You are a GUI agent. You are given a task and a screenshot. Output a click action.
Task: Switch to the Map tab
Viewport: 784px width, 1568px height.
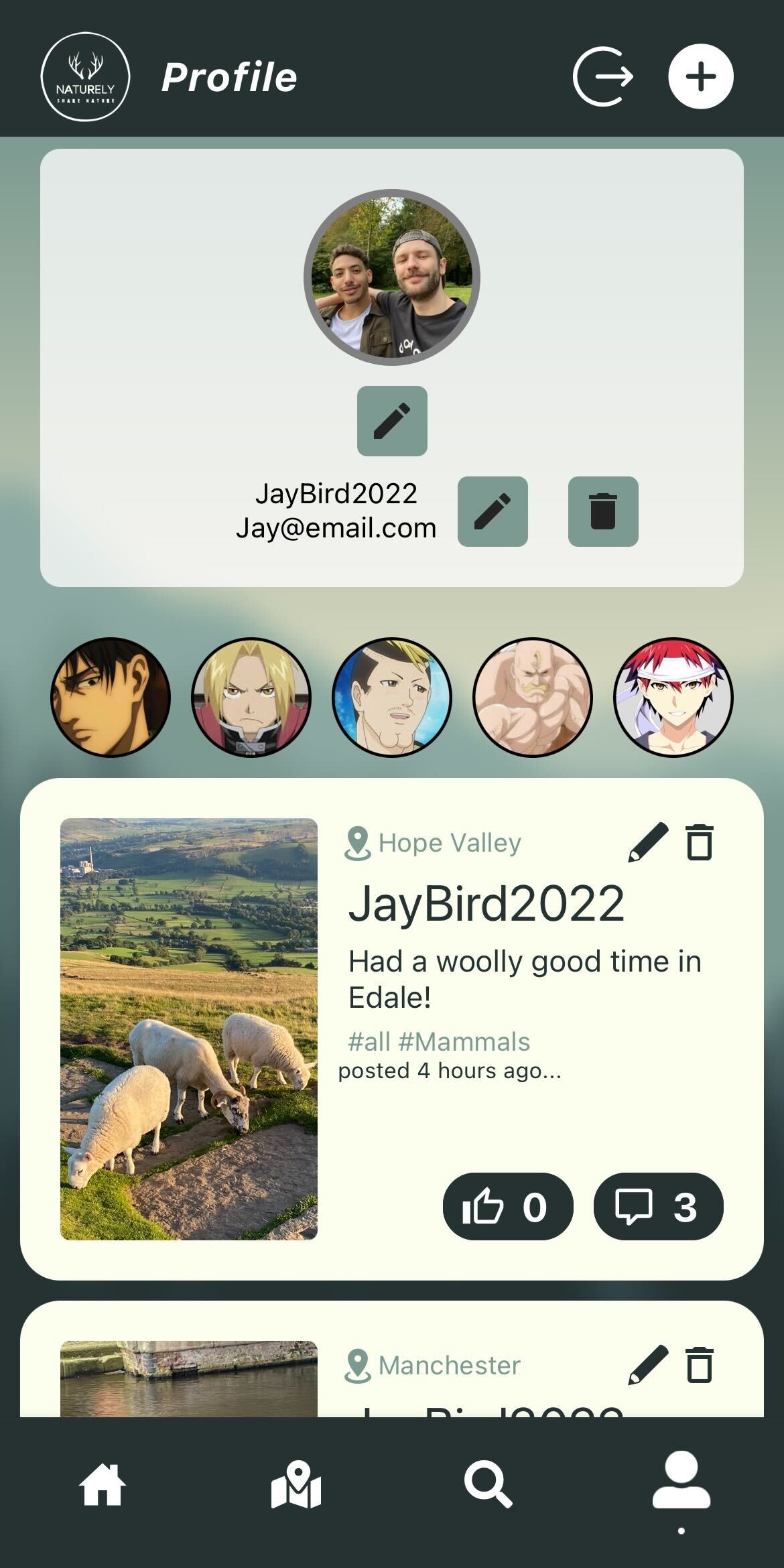[x=296, y=1485]
